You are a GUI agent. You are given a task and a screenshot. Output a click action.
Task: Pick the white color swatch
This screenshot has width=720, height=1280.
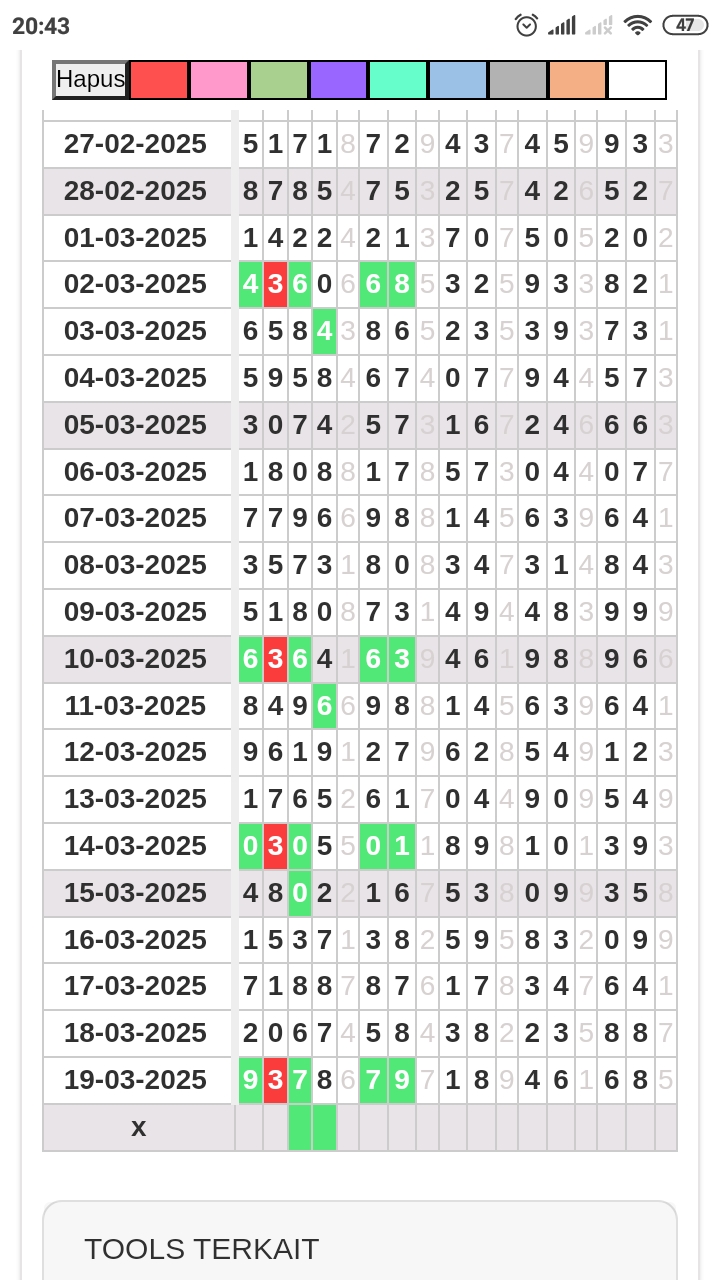pos(637,80)
